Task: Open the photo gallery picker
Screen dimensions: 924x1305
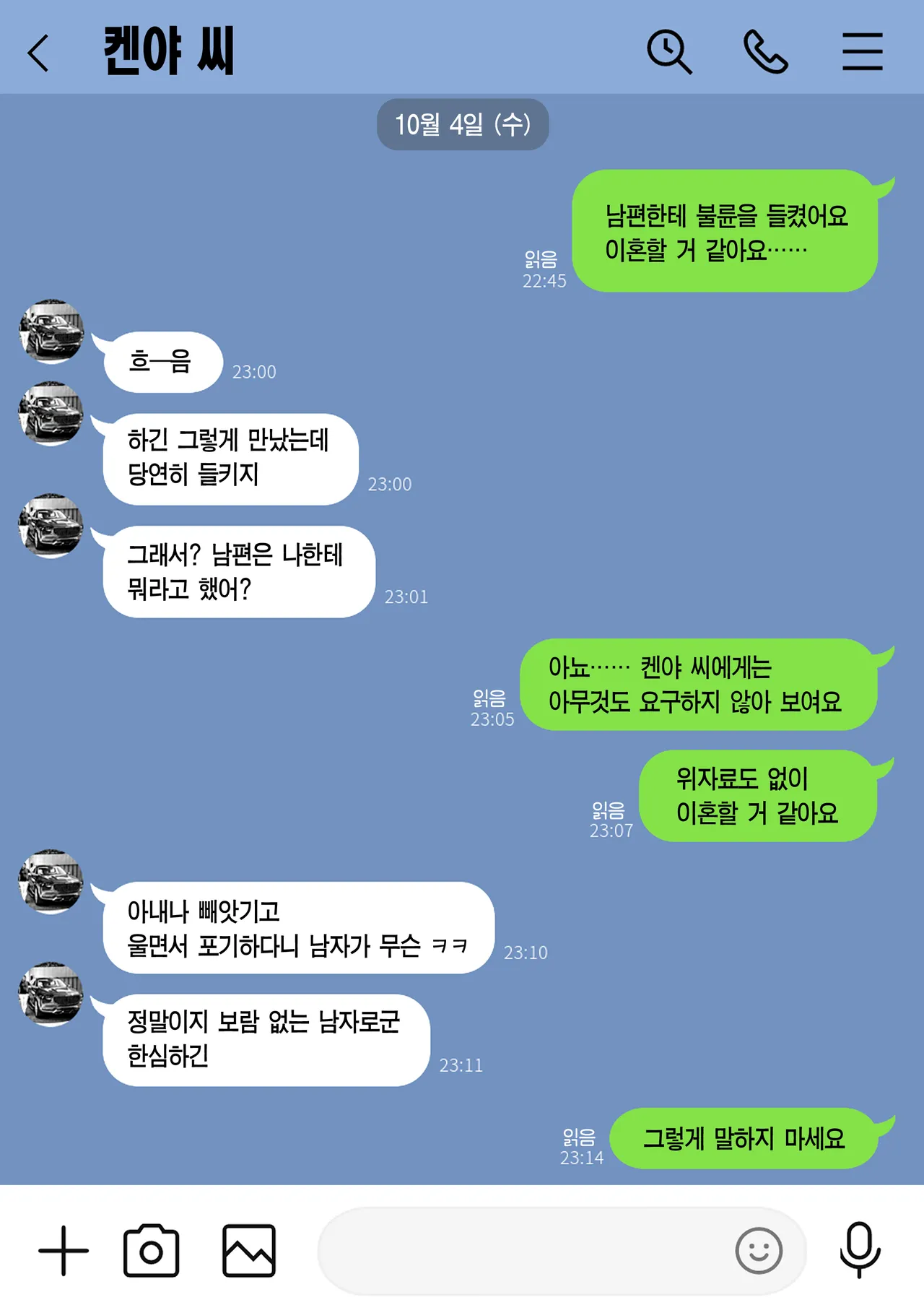Action: pyautogui.click(x=249, y=1250)
